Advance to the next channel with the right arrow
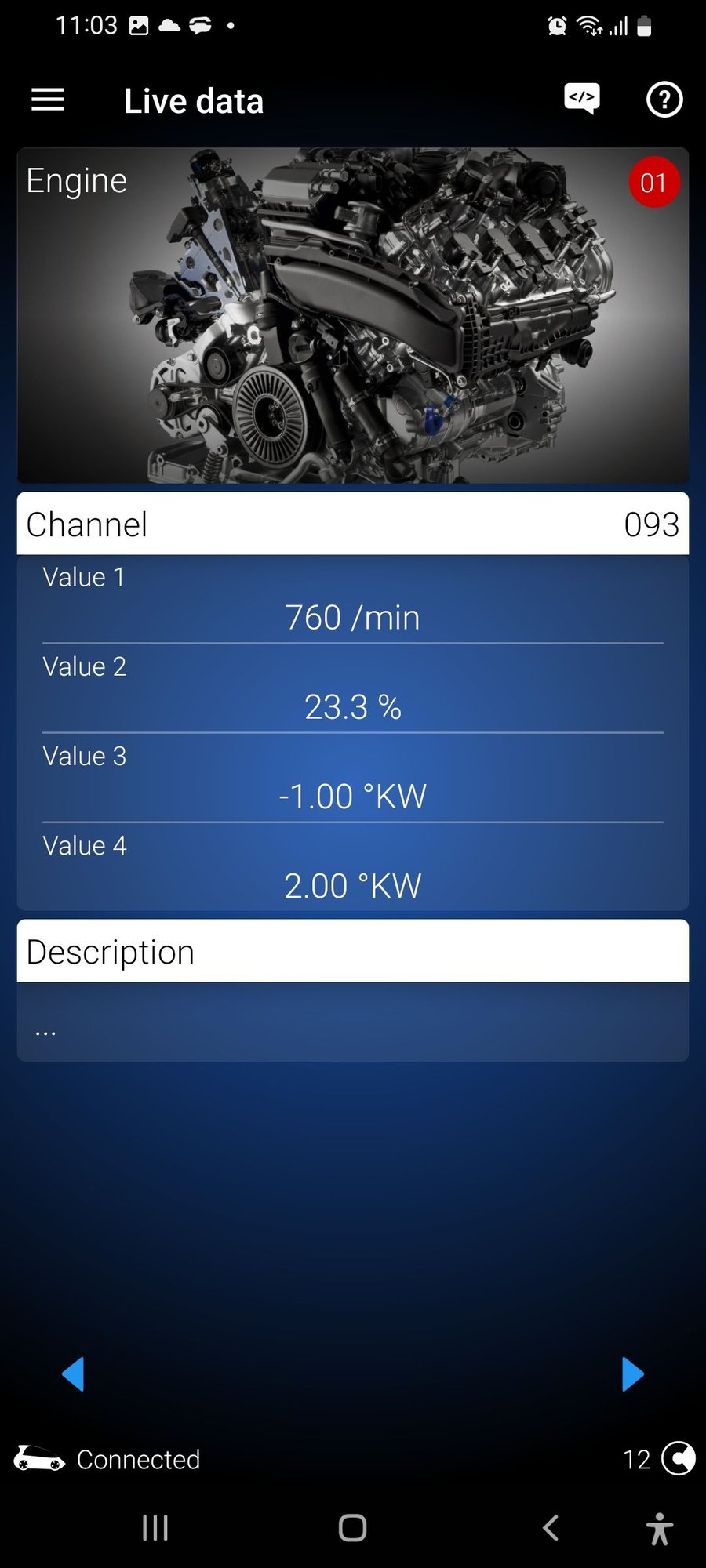This screenshot has height=1568, width=706. click(x=633, y=1374)
